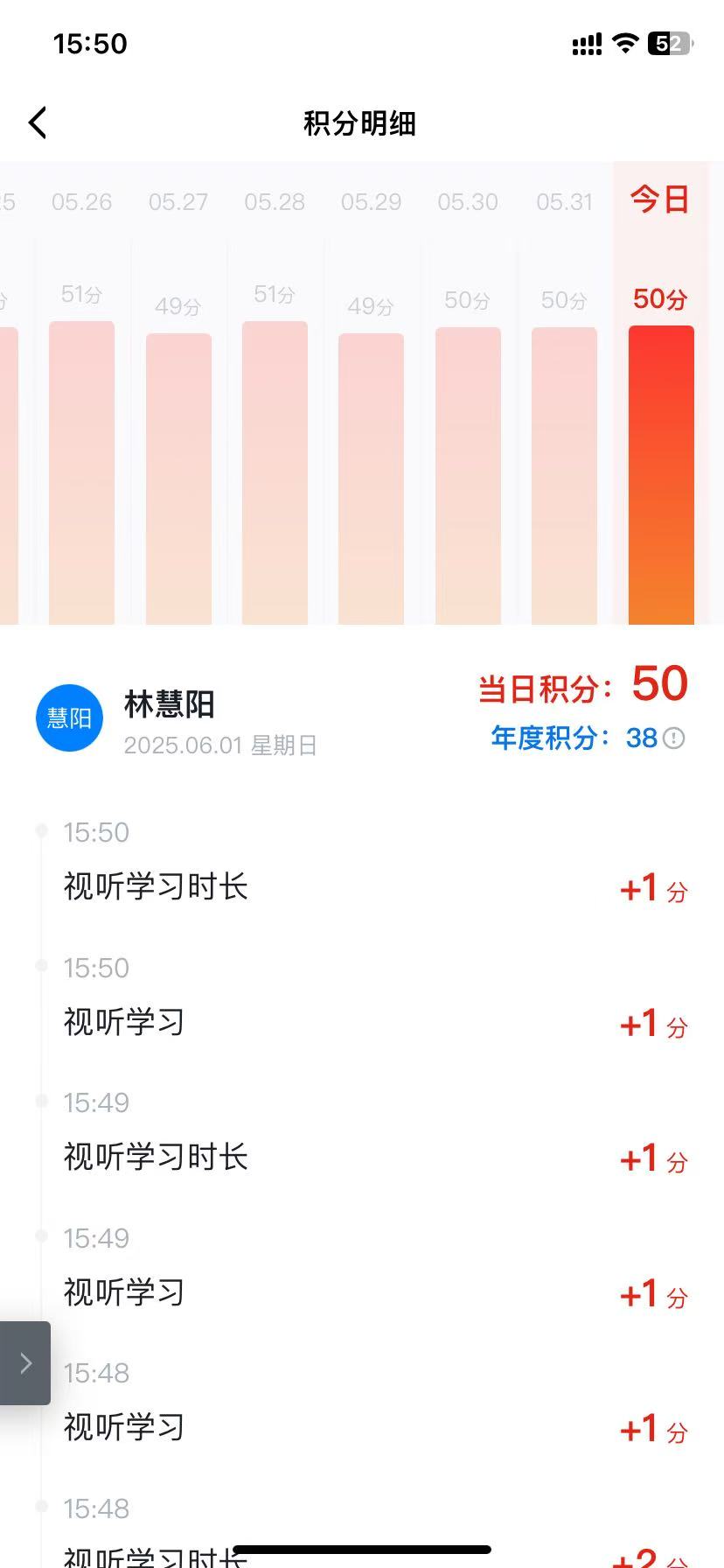Choose the 05.28 bar in the chart
Image resolution: width=724 pixels, height=1568 pixels.
275,472
